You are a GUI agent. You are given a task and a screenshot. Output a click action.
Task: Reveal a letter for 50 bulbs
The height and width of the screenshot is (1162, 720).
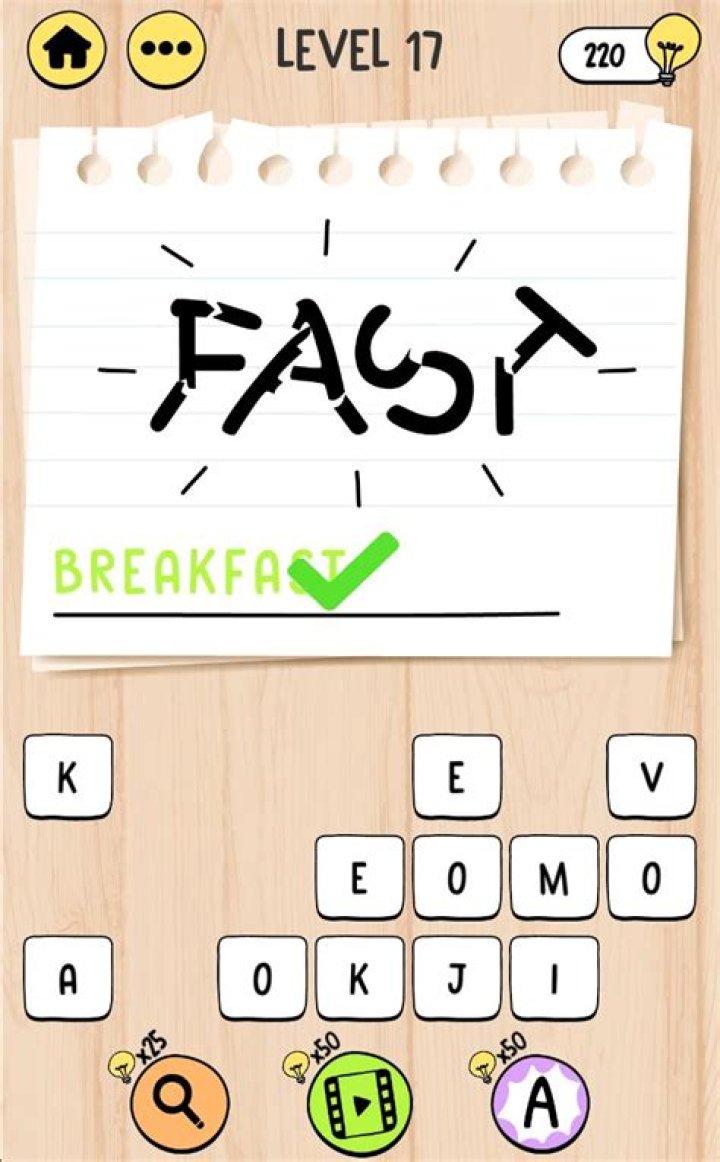click(x=541, y=1103)
